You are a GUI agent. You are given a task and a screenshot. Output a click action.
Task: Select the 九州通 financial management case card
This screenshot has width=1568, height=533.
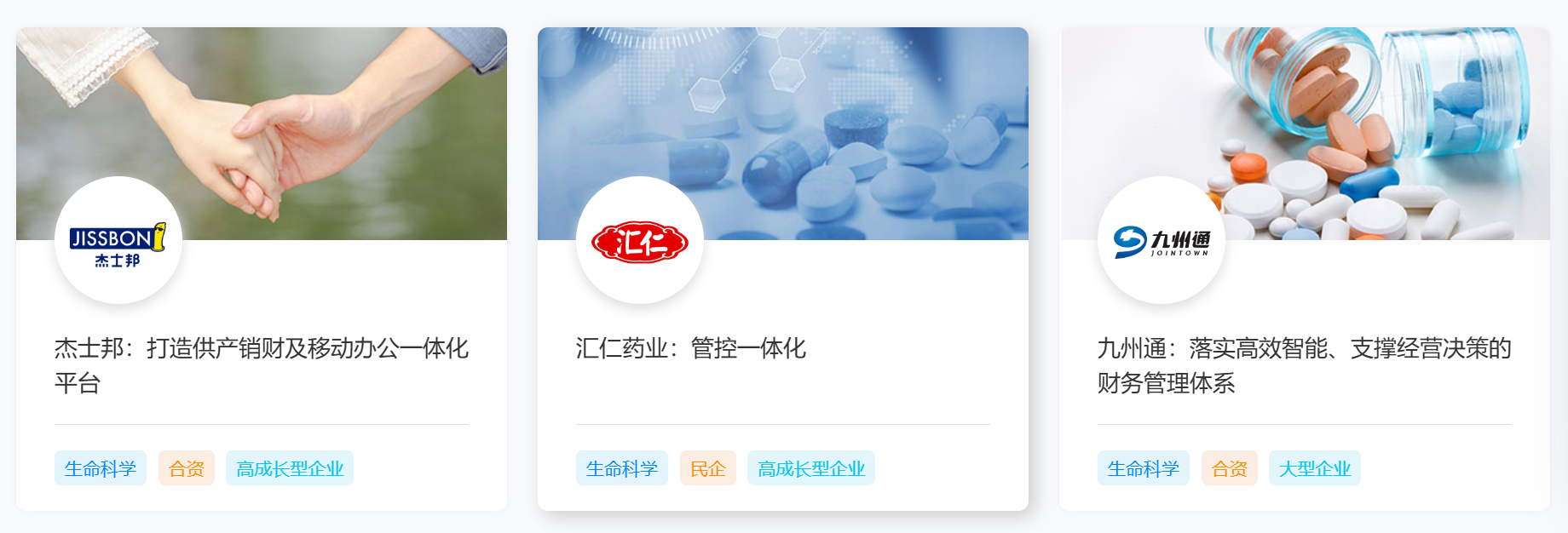(1303, 364)
